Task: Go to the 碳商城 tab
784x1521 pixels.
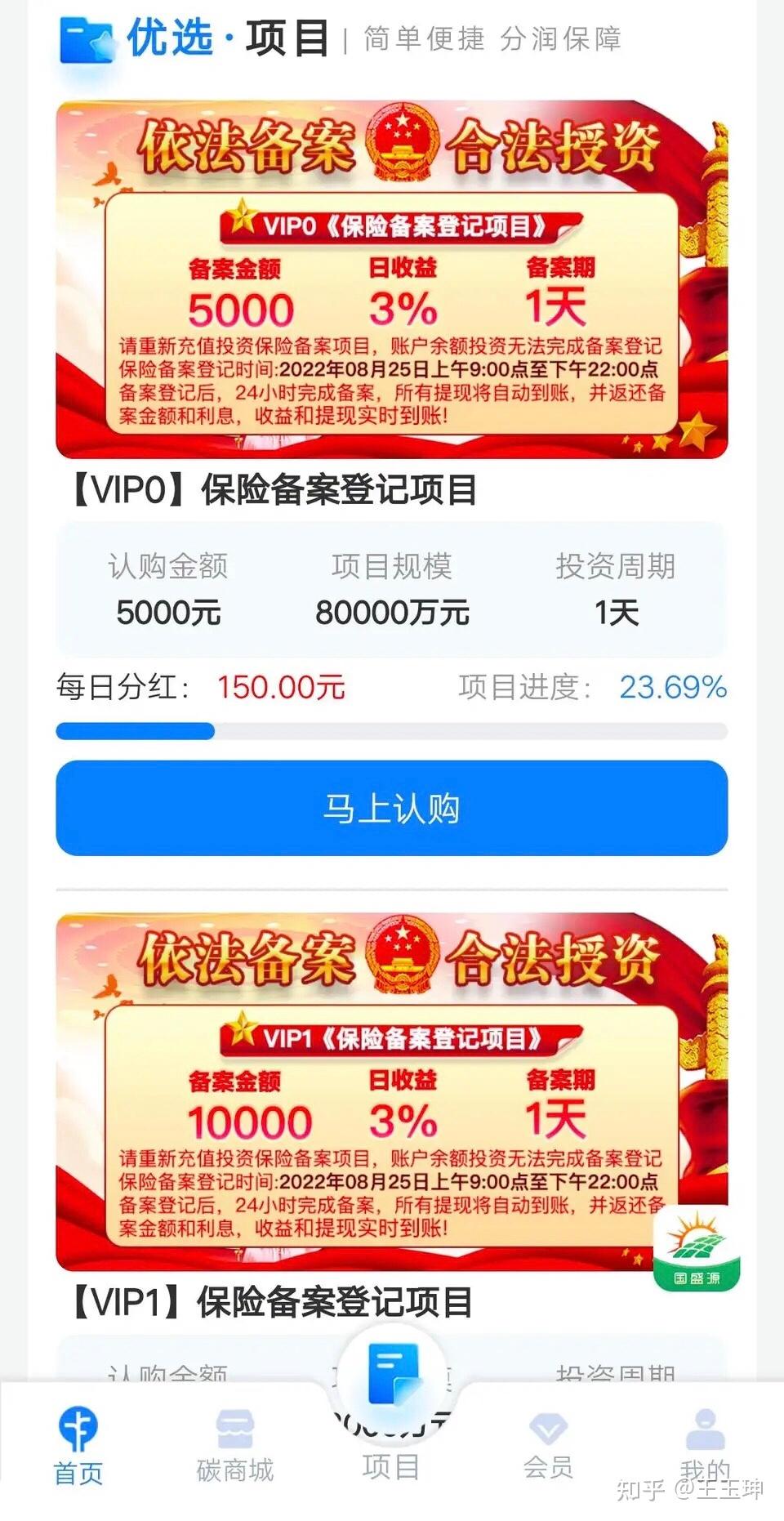Action: (x=235, y=1447)
